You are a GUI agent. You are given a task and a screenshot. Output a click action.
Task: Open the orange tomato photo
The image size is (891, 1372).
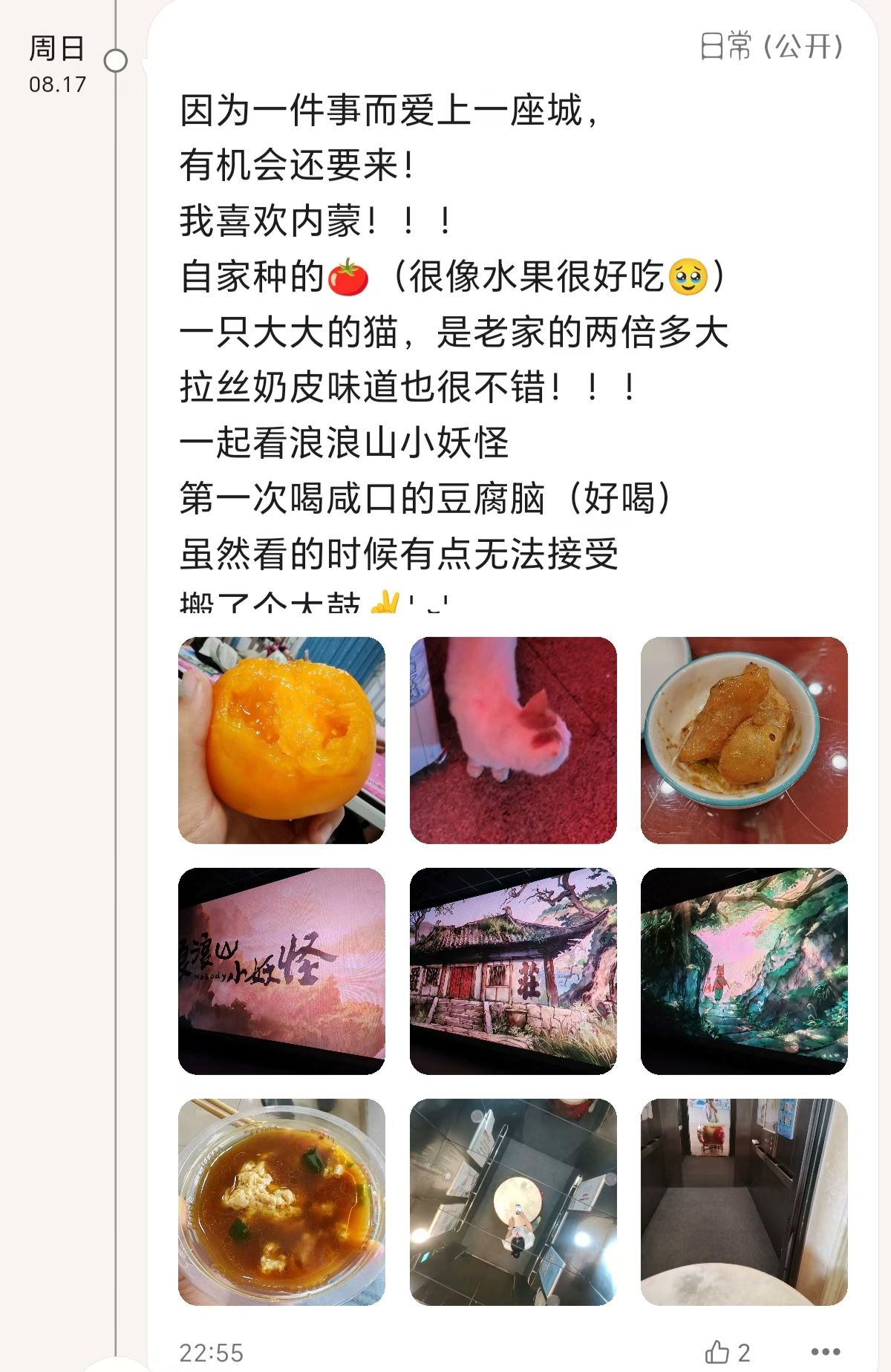281,740
